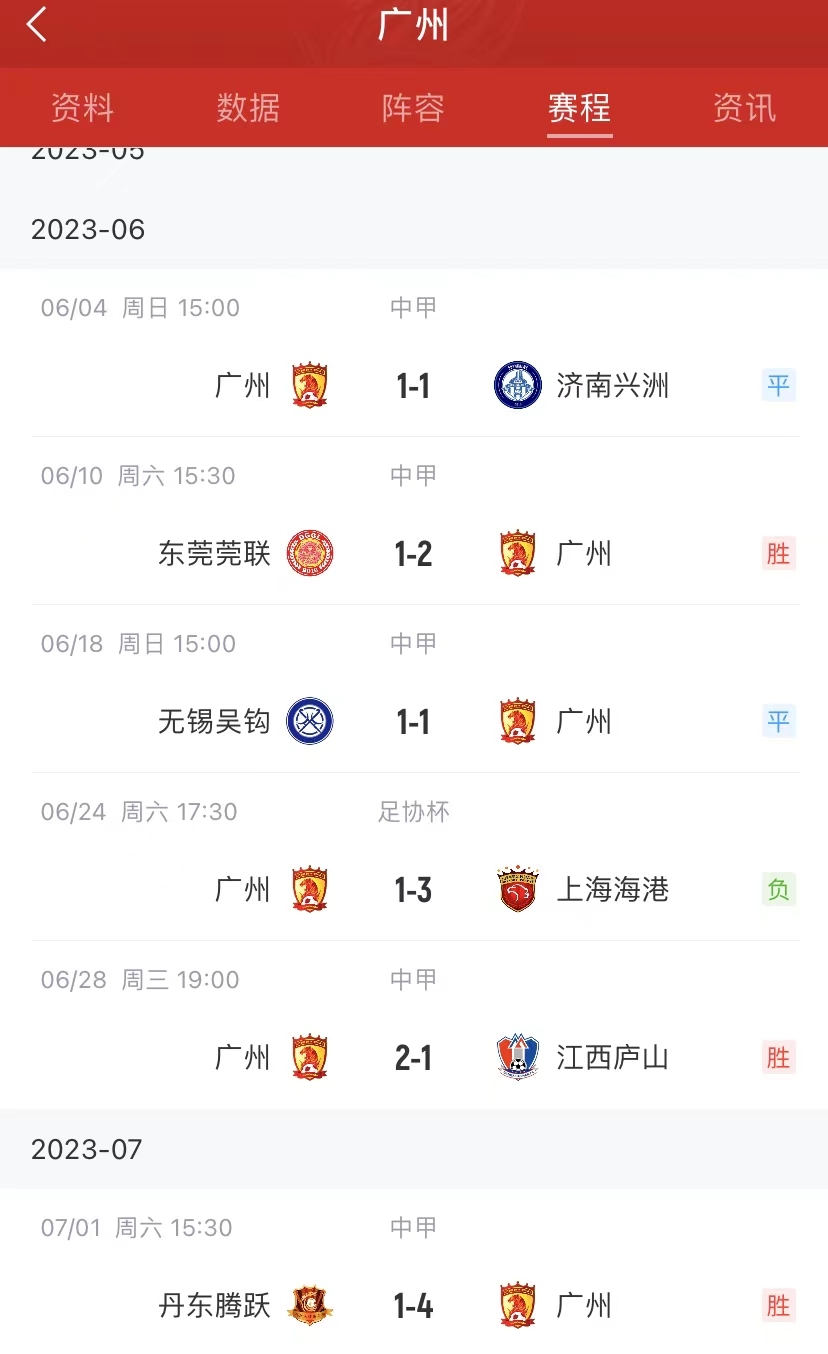Go back using the top-left arrow
The width and height of the screenshot is (828, 1354).
point(37,26)
